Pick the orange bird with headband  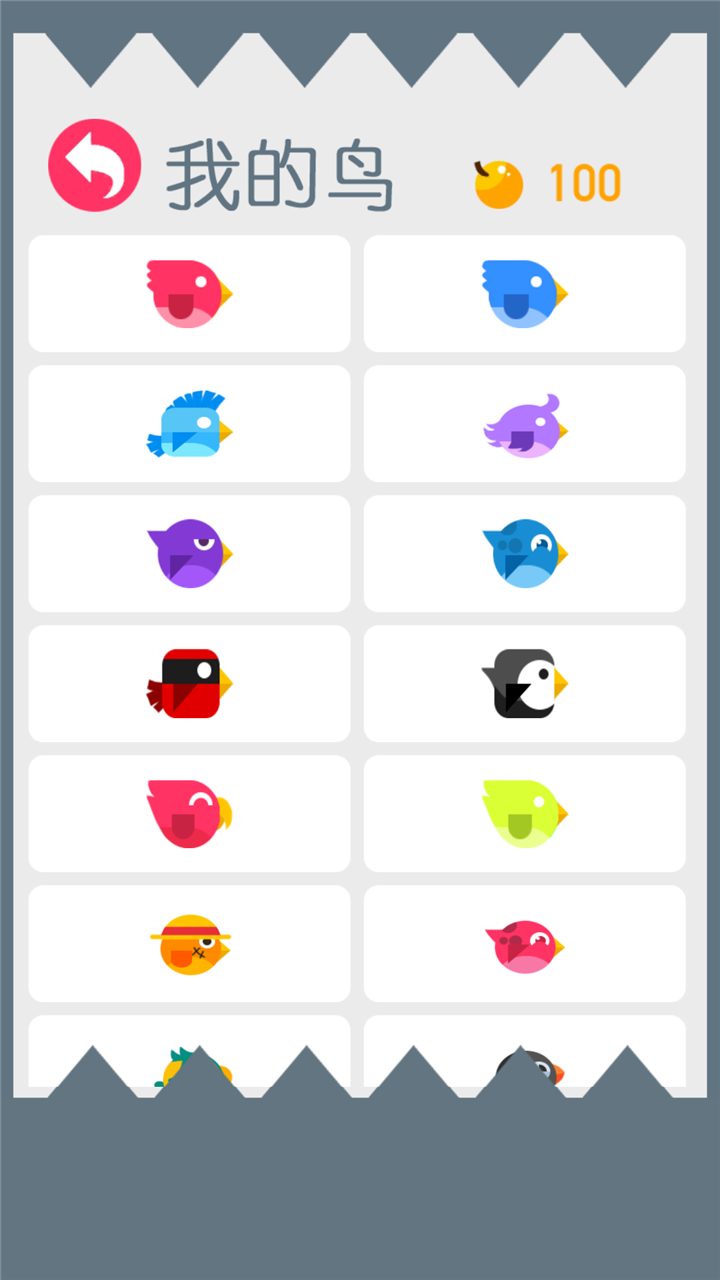pyautogui.click(x=189, y=943)
